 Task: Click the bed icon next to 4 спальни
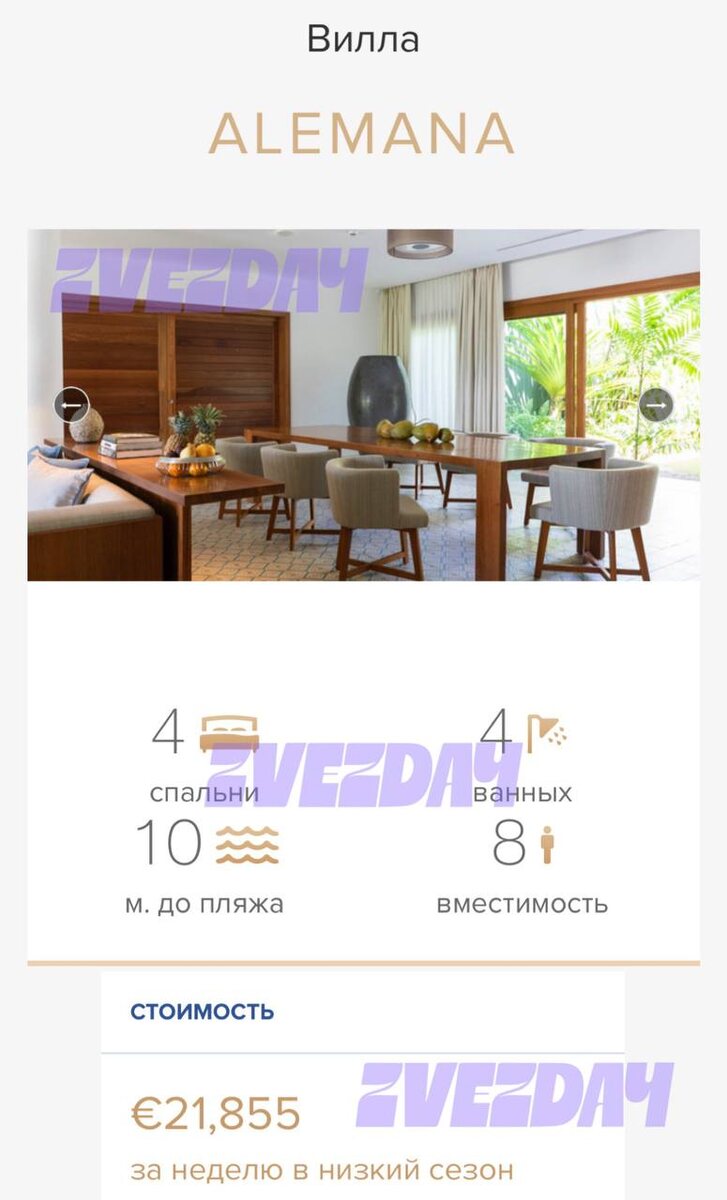(228, 728)
